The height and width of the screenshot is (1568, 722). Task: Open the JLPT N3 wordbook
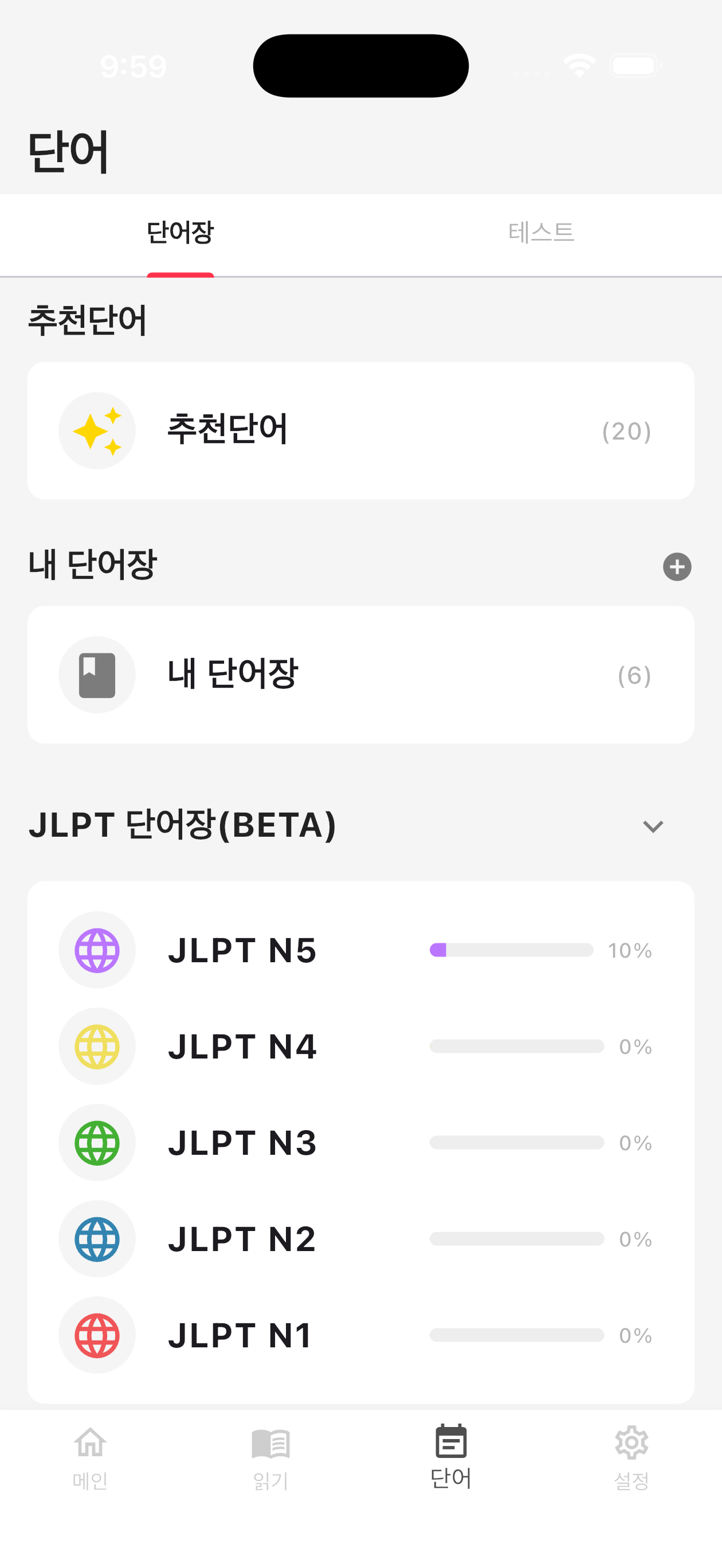361,1143
